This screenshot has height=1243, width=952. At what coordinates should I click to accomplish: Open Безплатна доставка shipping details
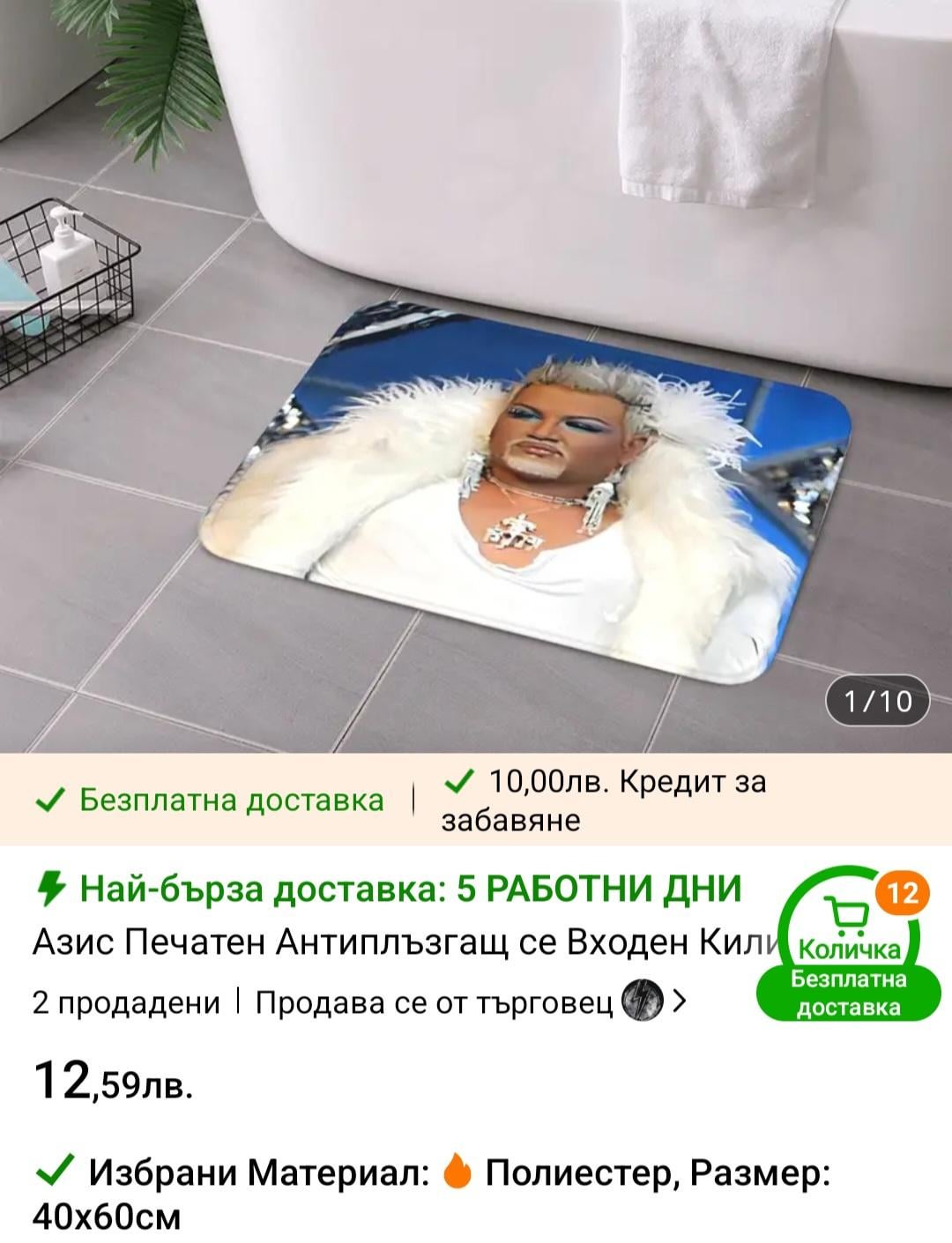212,800
